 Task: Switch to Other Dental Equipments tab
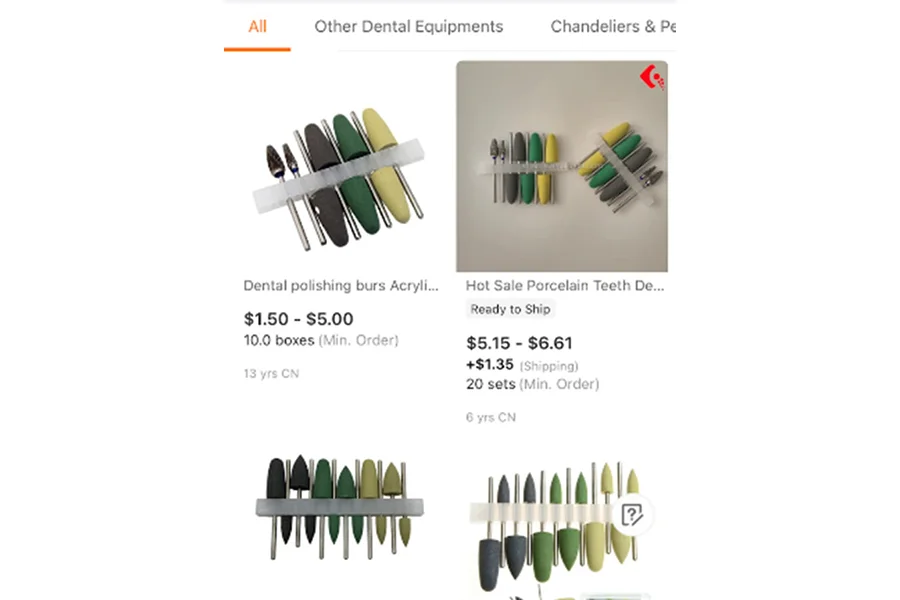[408, 27]
